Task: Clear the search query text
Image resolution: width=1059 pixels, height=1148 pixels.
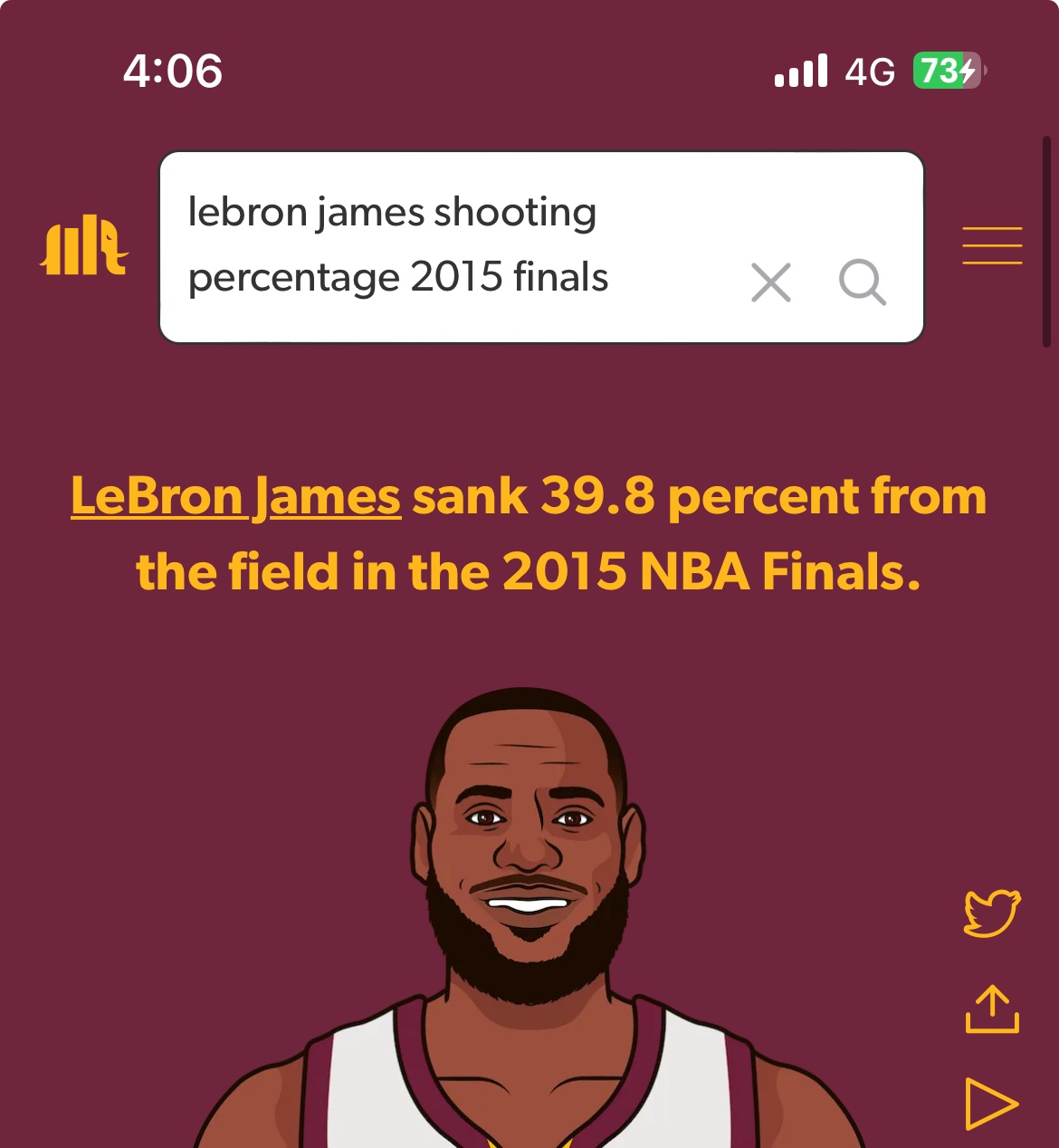Action: coord(771,282)
